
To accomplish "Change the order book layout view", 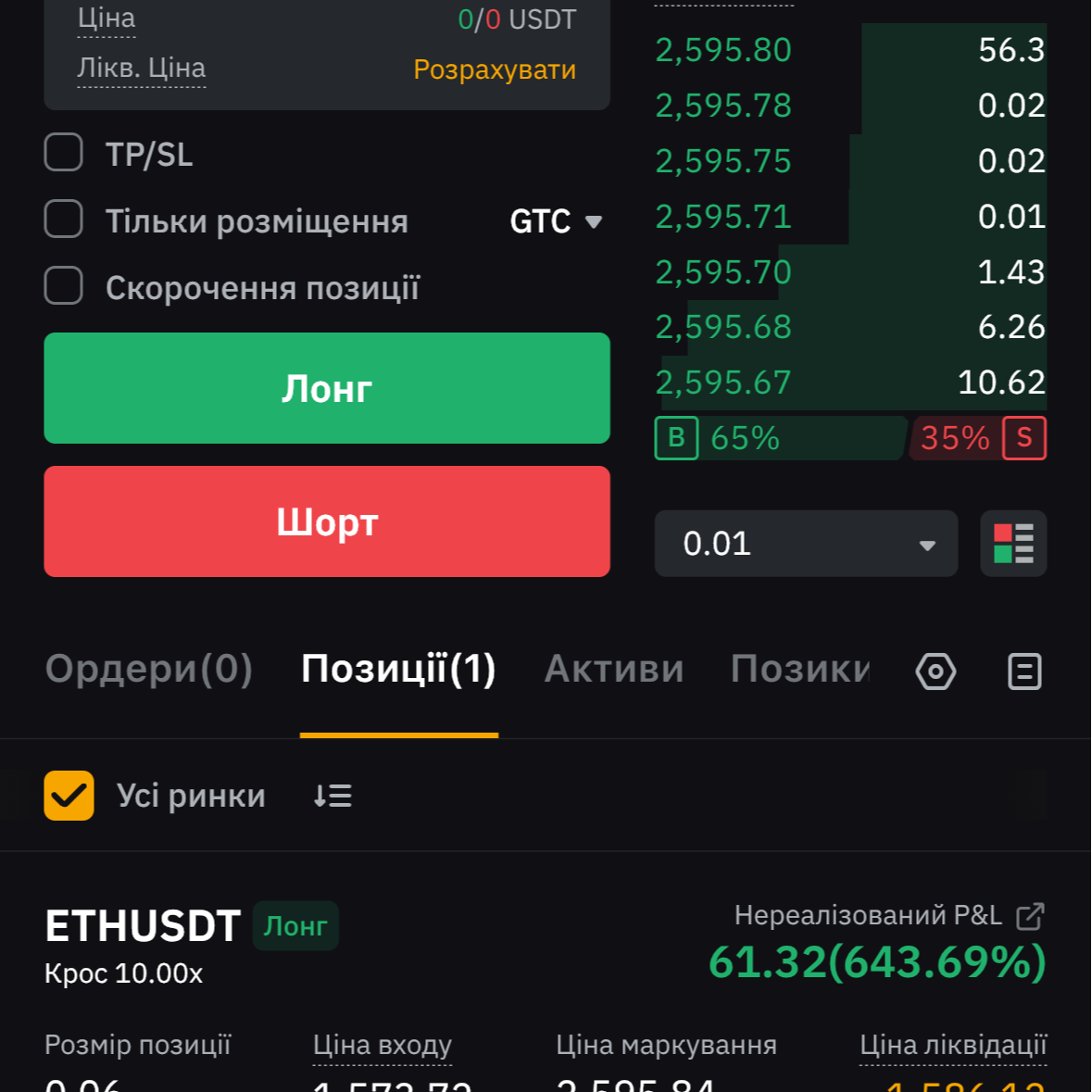I will point(1013,544).
